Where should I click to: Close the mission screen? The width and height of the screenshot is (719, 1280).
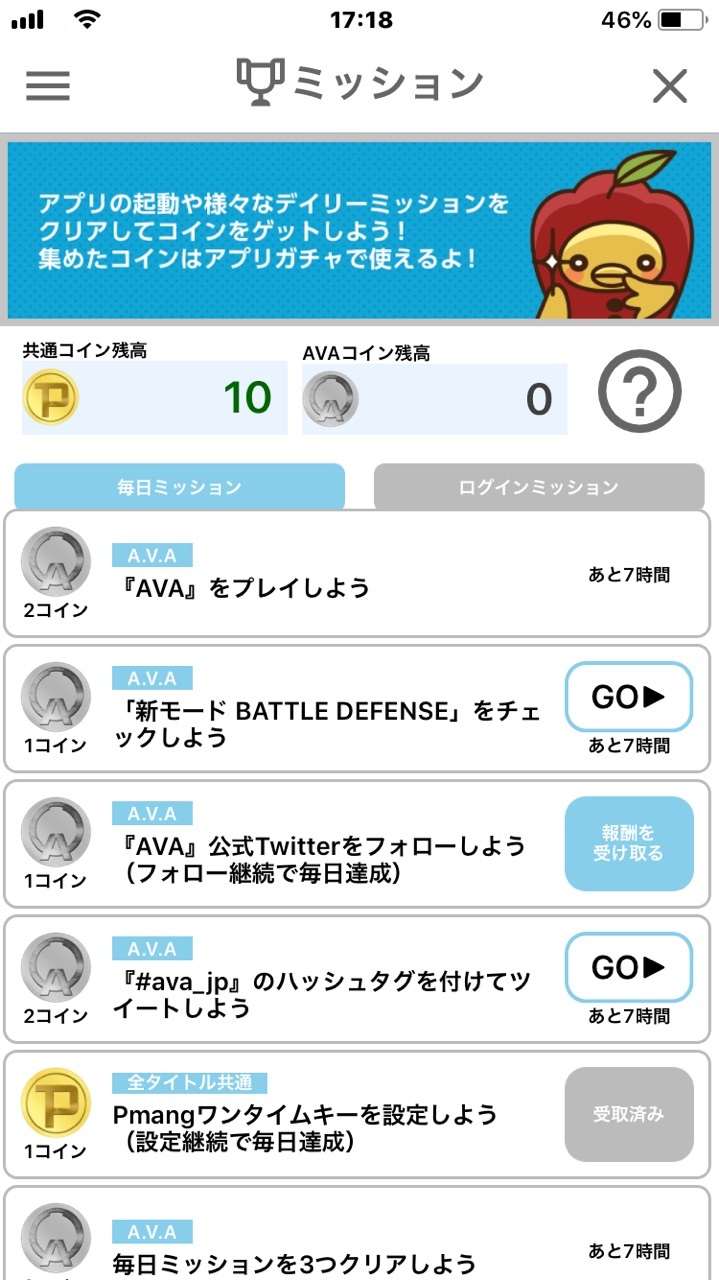[x=669, y=86]
